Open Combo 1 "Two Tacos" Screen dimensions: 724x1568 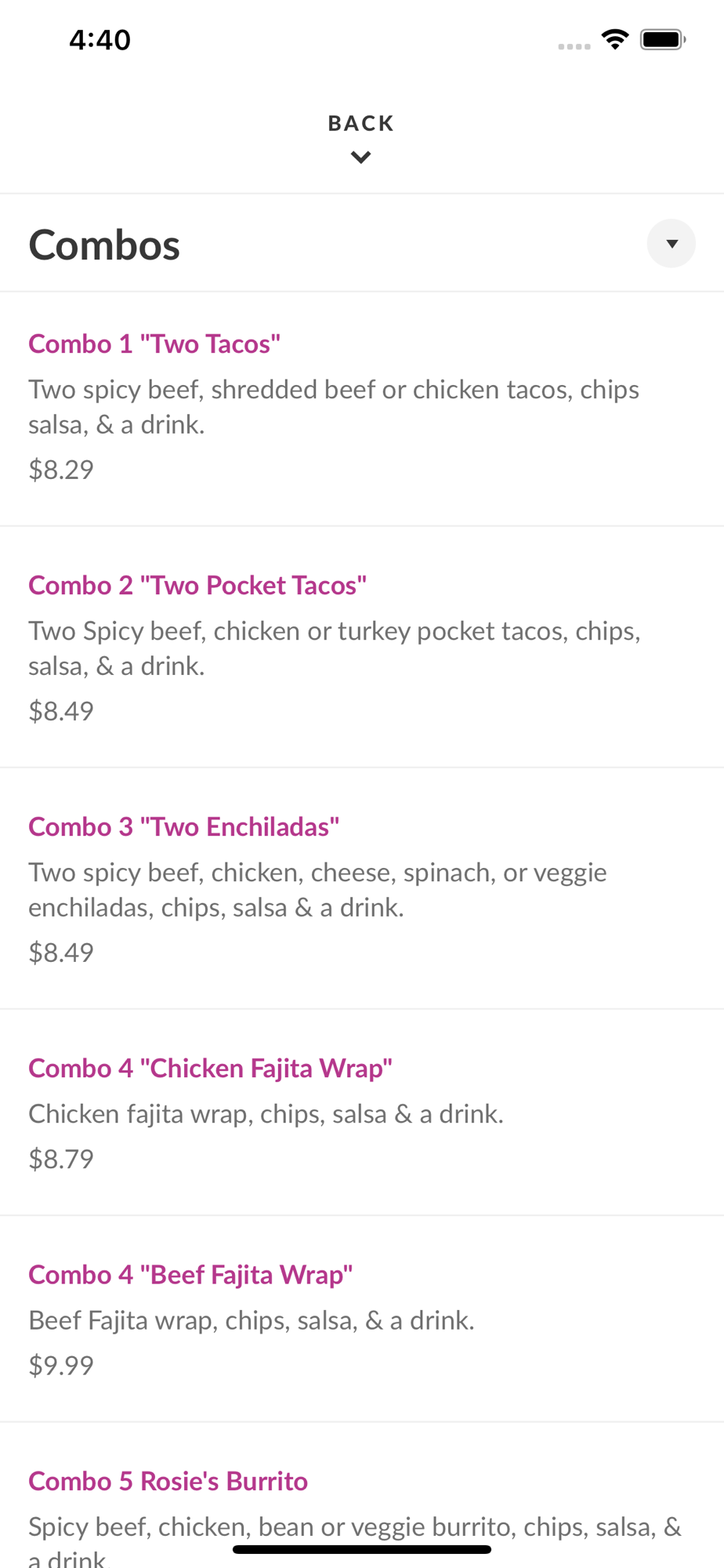362,408
